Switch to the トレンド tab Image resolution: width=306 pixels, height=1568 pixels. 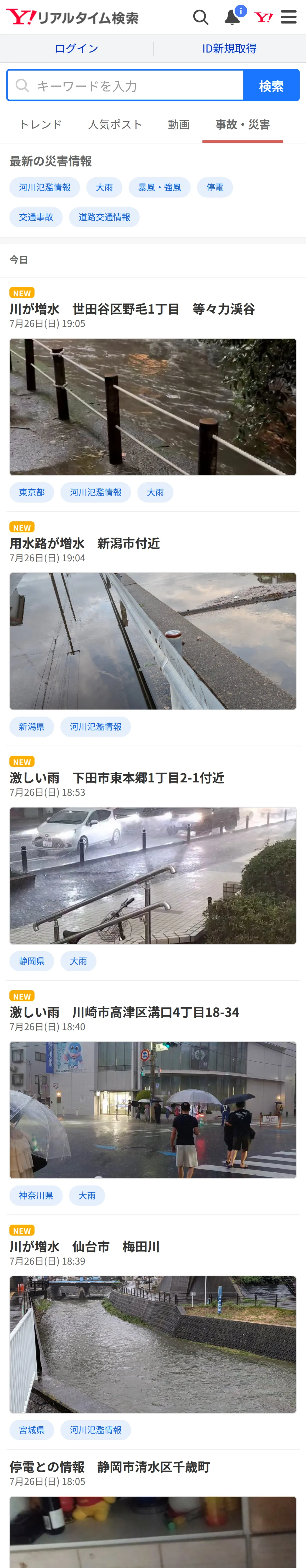[x=41, y=125]
